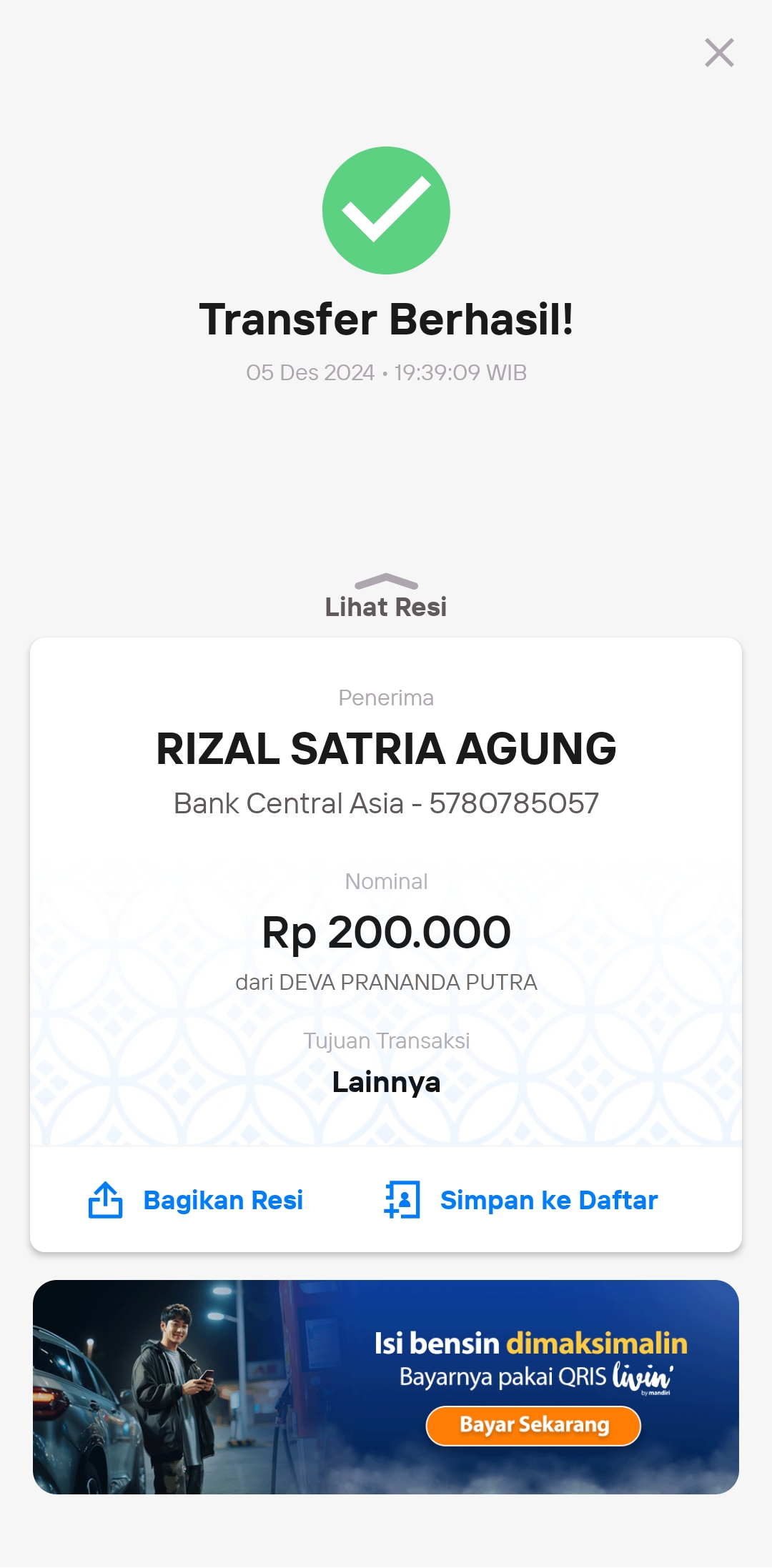This screenshot has height=1568, width=772.
Task: Tap Bayar Sekarang on the QRIS banner
Action: [x=533, y=1425]
